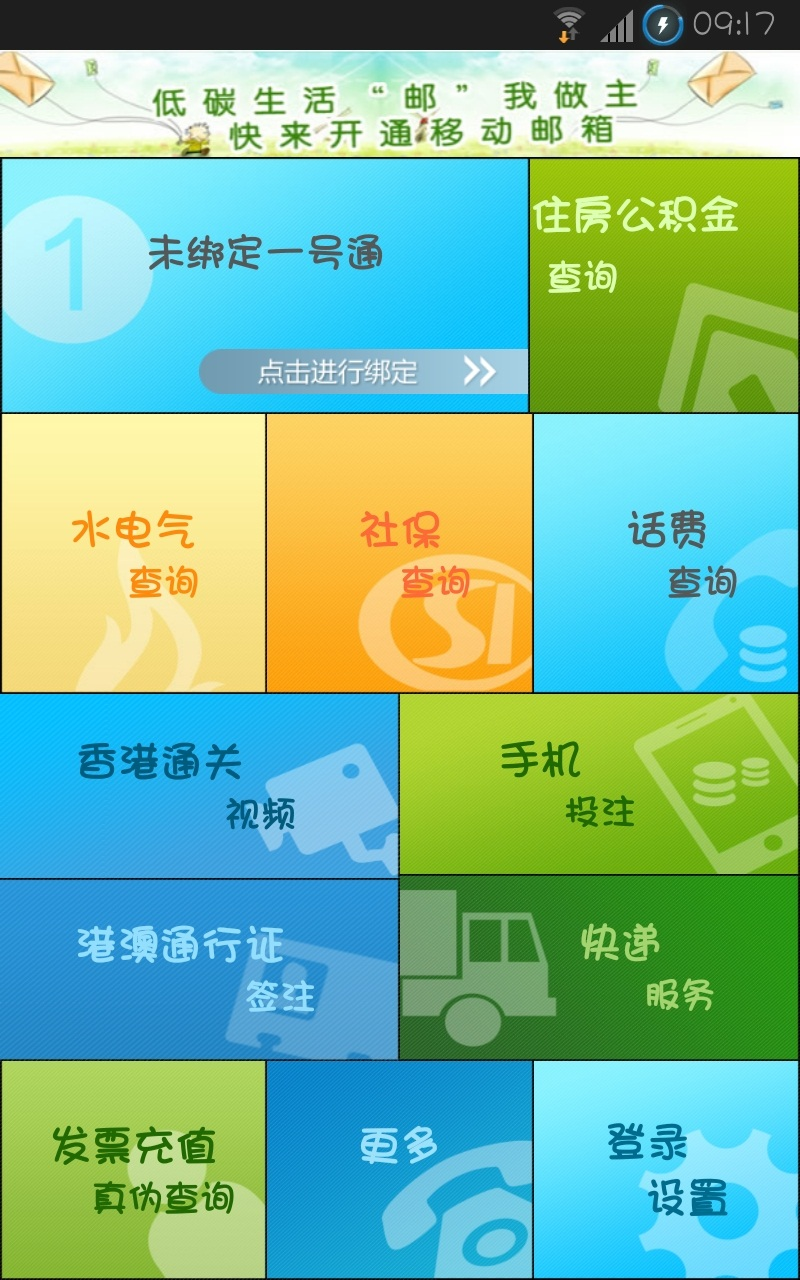Open 港澳通行证 签注 tile
The image size is (800, 1280).
(x=199, y=969)
